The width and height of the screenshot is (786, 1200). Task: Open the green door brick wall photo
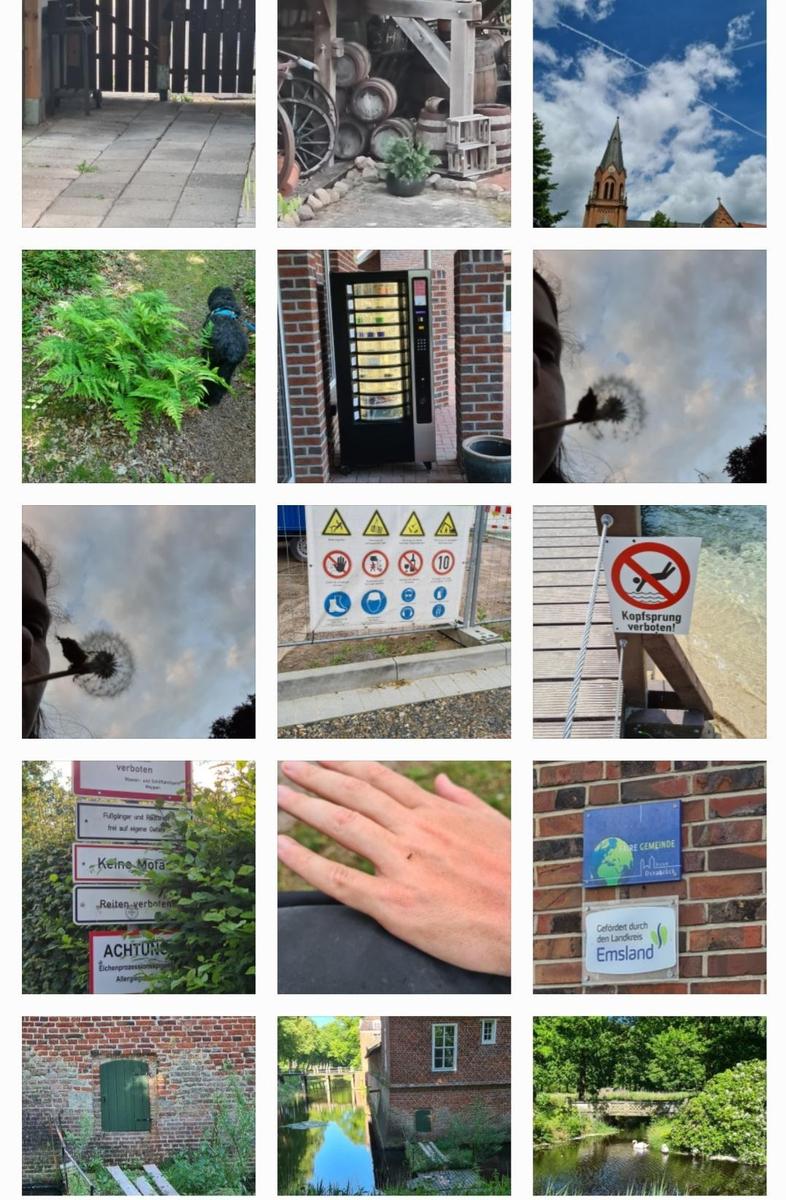(x=138, y=1105)
